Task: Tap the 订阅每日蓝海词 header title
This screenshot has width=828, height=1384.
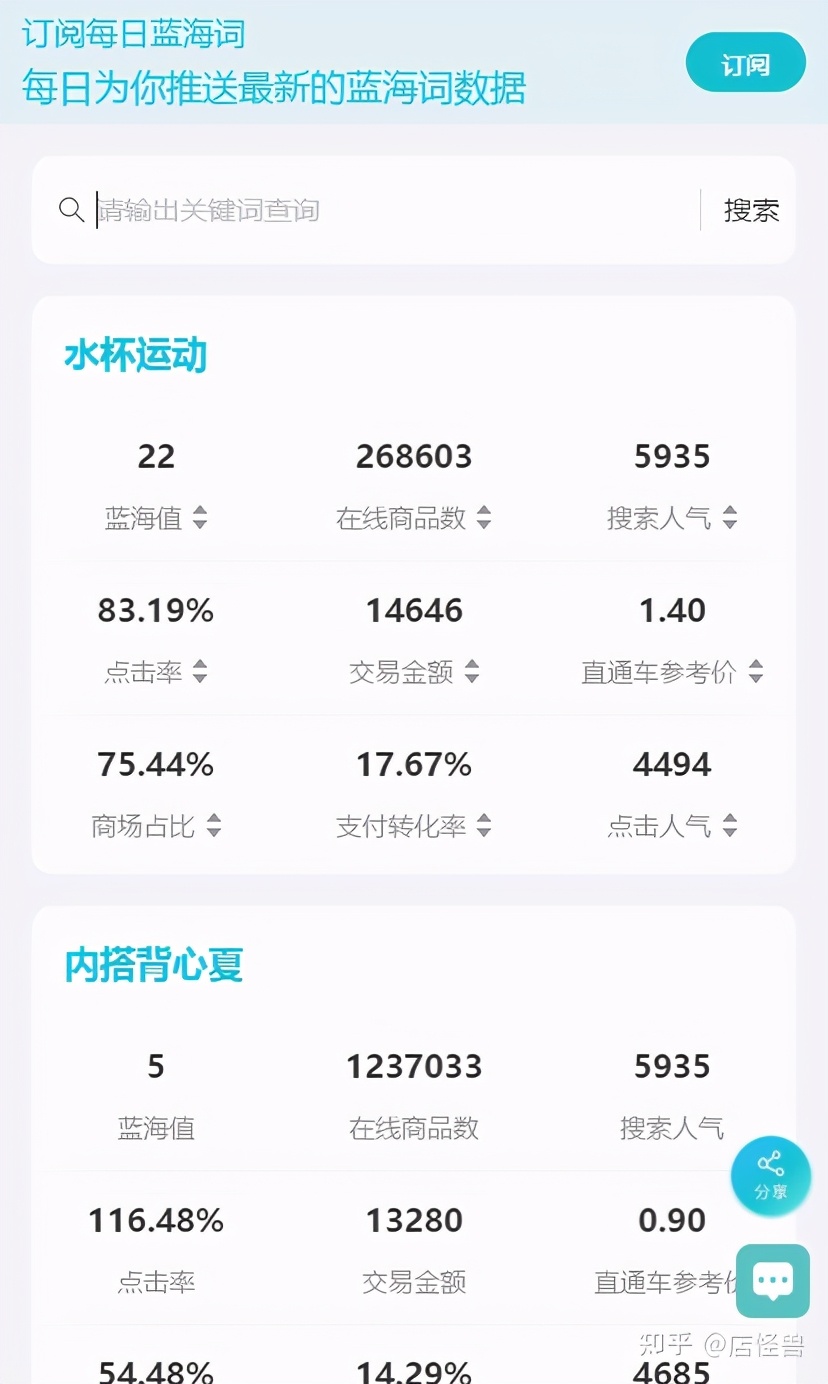Action: [x=132, y=33]
